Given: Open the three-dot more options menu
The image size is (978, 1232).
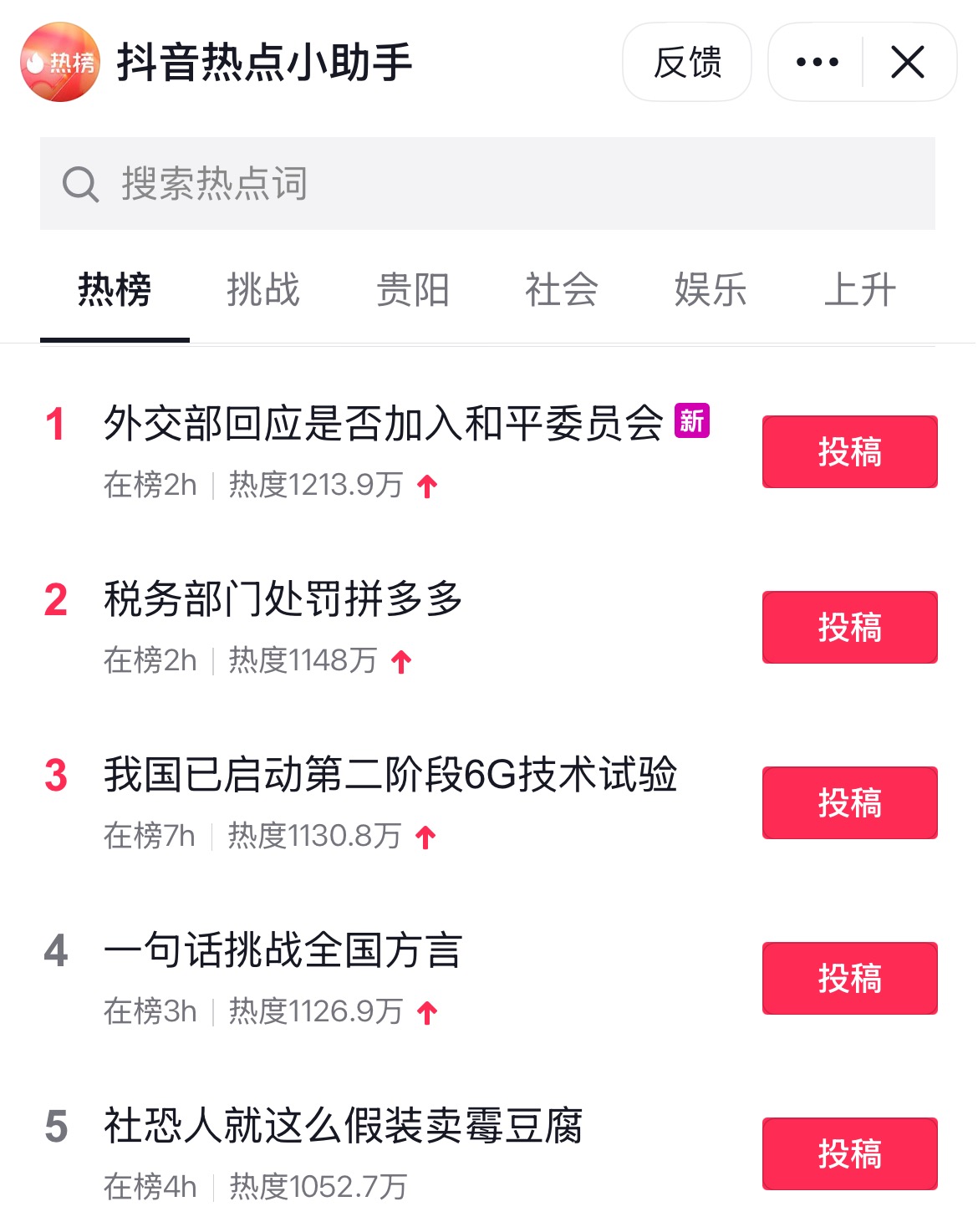Looking at the screenshot, I should [x=817, y=63].
